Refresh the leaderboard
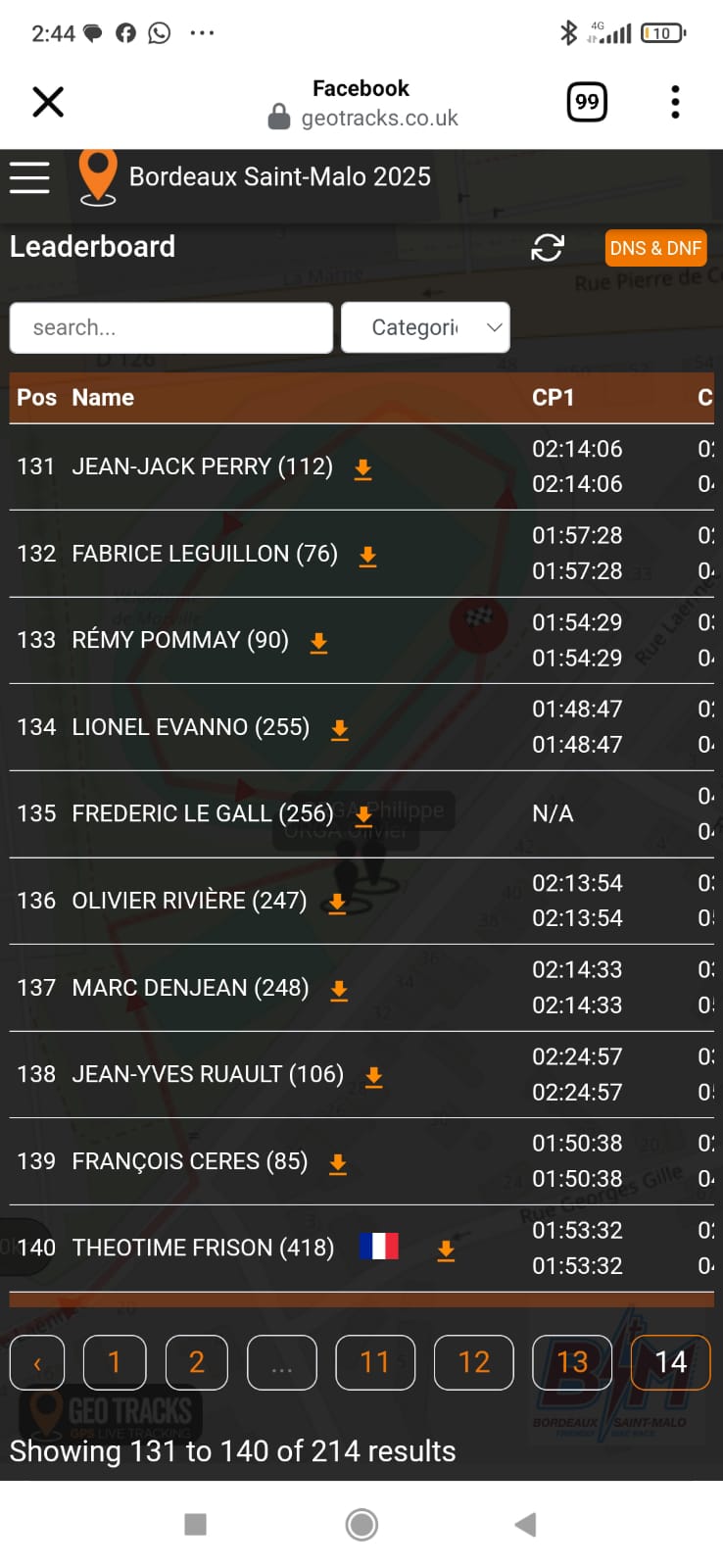The height and width of the screenshot is (1568, 723). 548,248
